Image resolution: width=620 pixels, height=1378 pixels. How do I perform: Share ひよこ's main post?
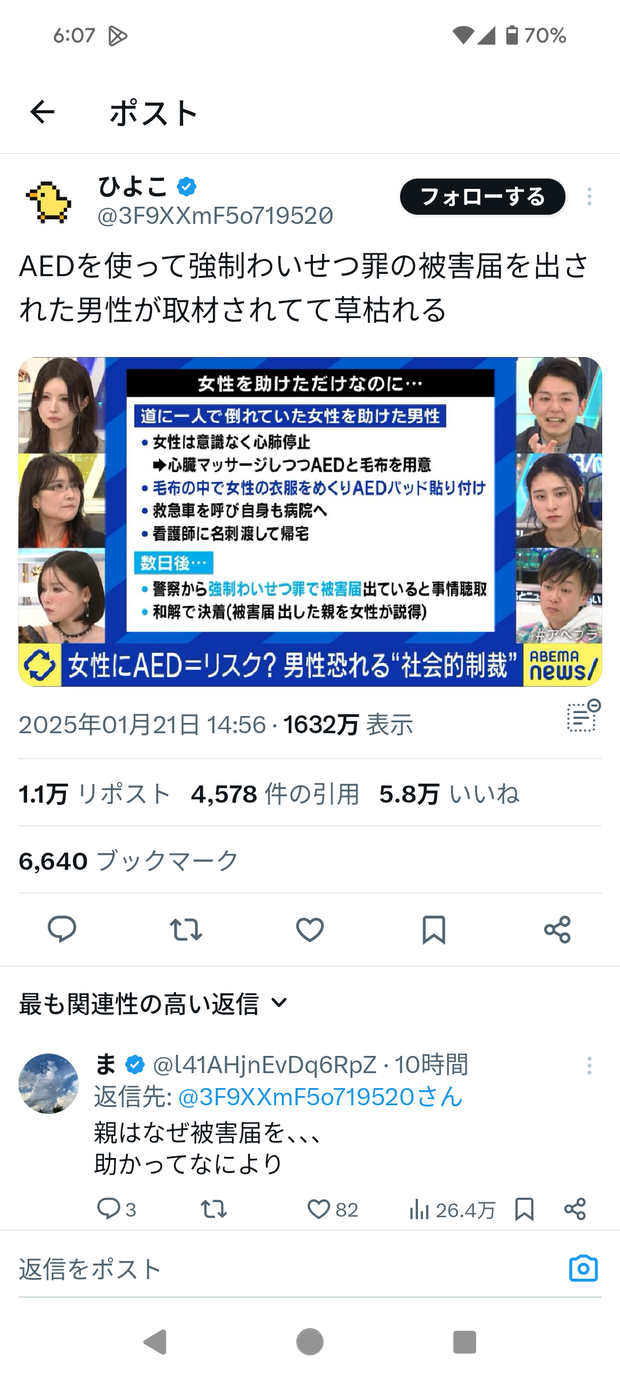[557, 930]
